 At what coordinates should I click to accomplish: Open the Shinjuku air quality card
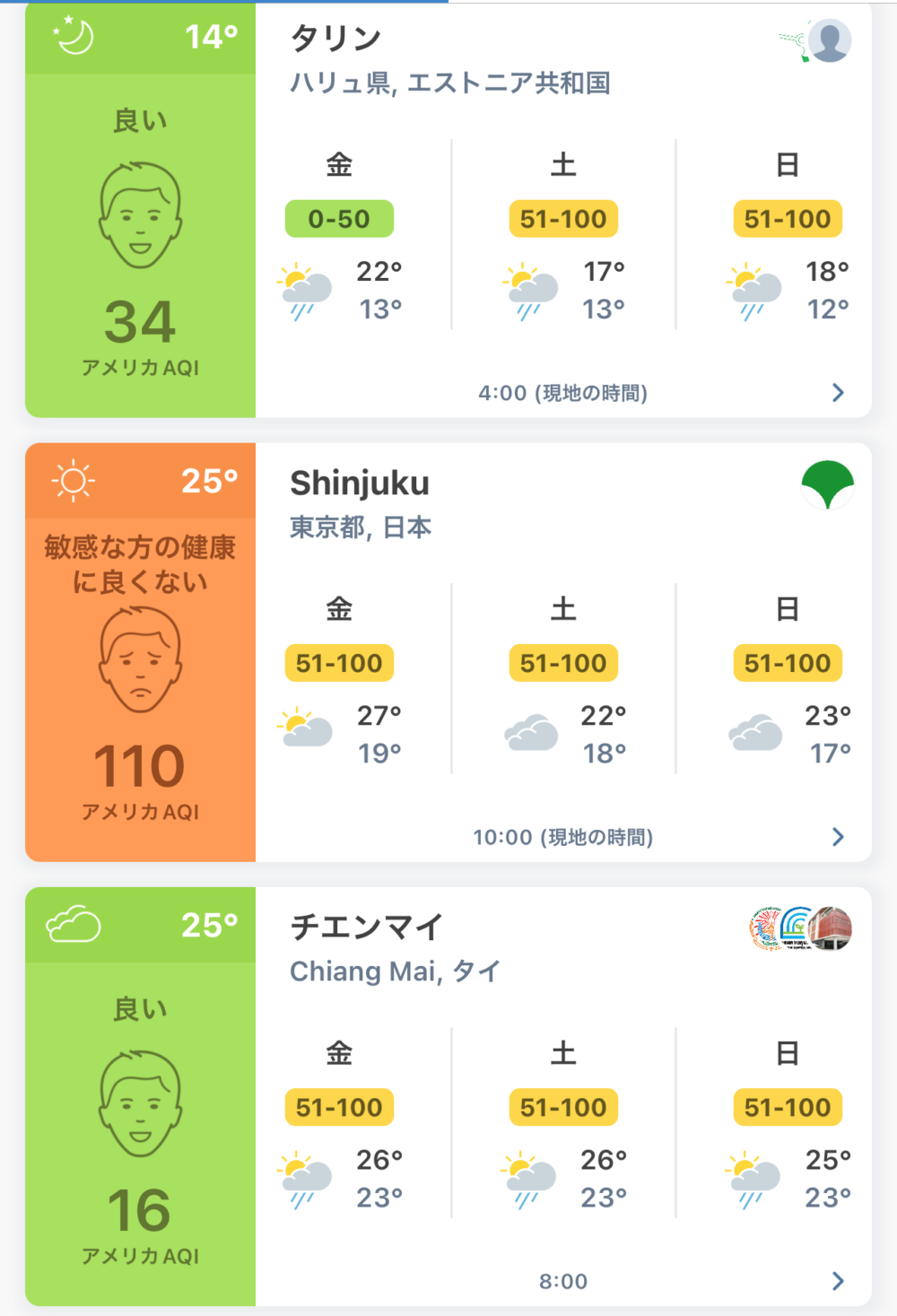(x=359, y=484)
